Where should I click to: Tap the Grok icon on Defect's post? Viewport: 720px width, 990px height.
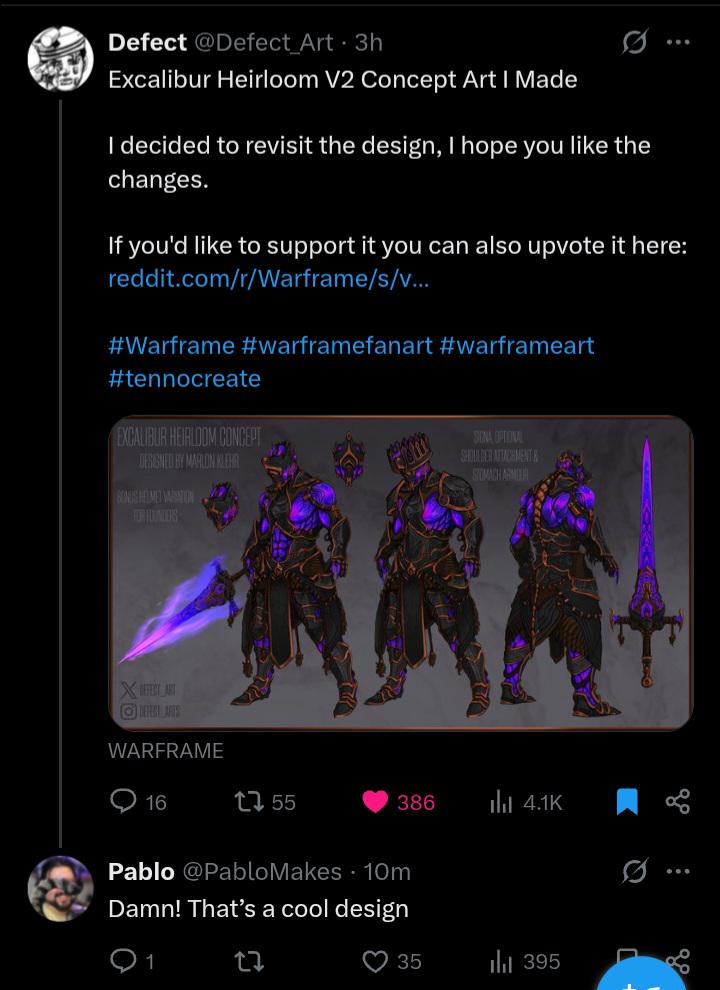pyautogui.click(x=633, y=42)
